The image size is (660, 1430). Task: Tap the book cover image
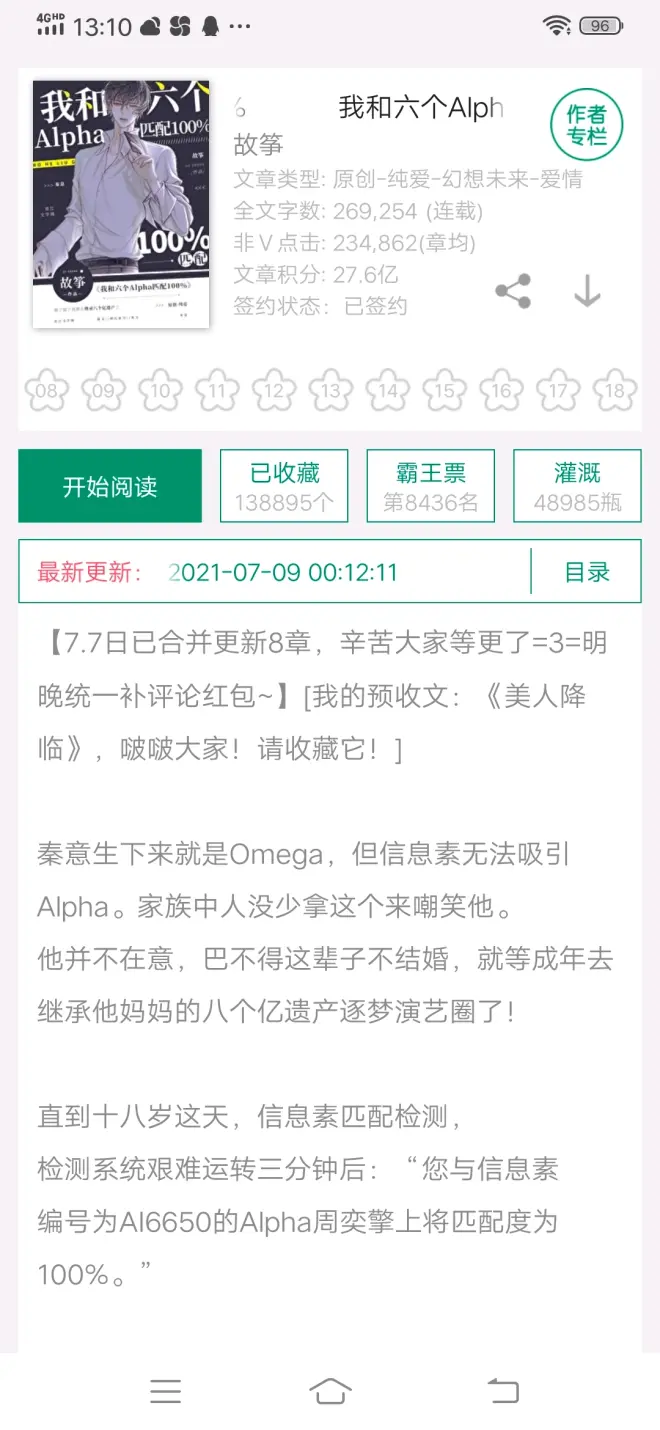(121, 204)
